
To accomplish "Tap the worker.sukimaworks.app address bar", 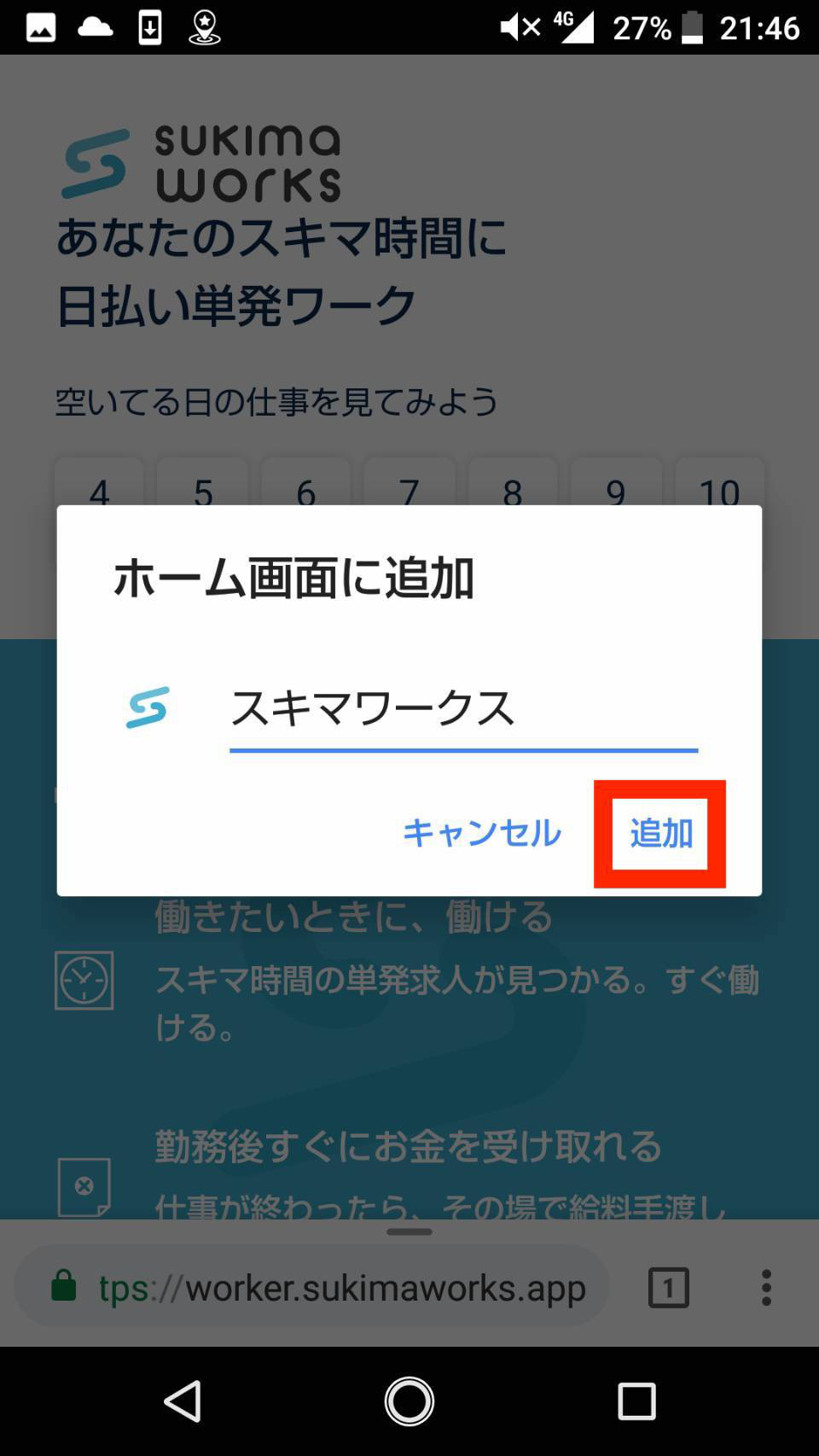I will (341, 1287).
